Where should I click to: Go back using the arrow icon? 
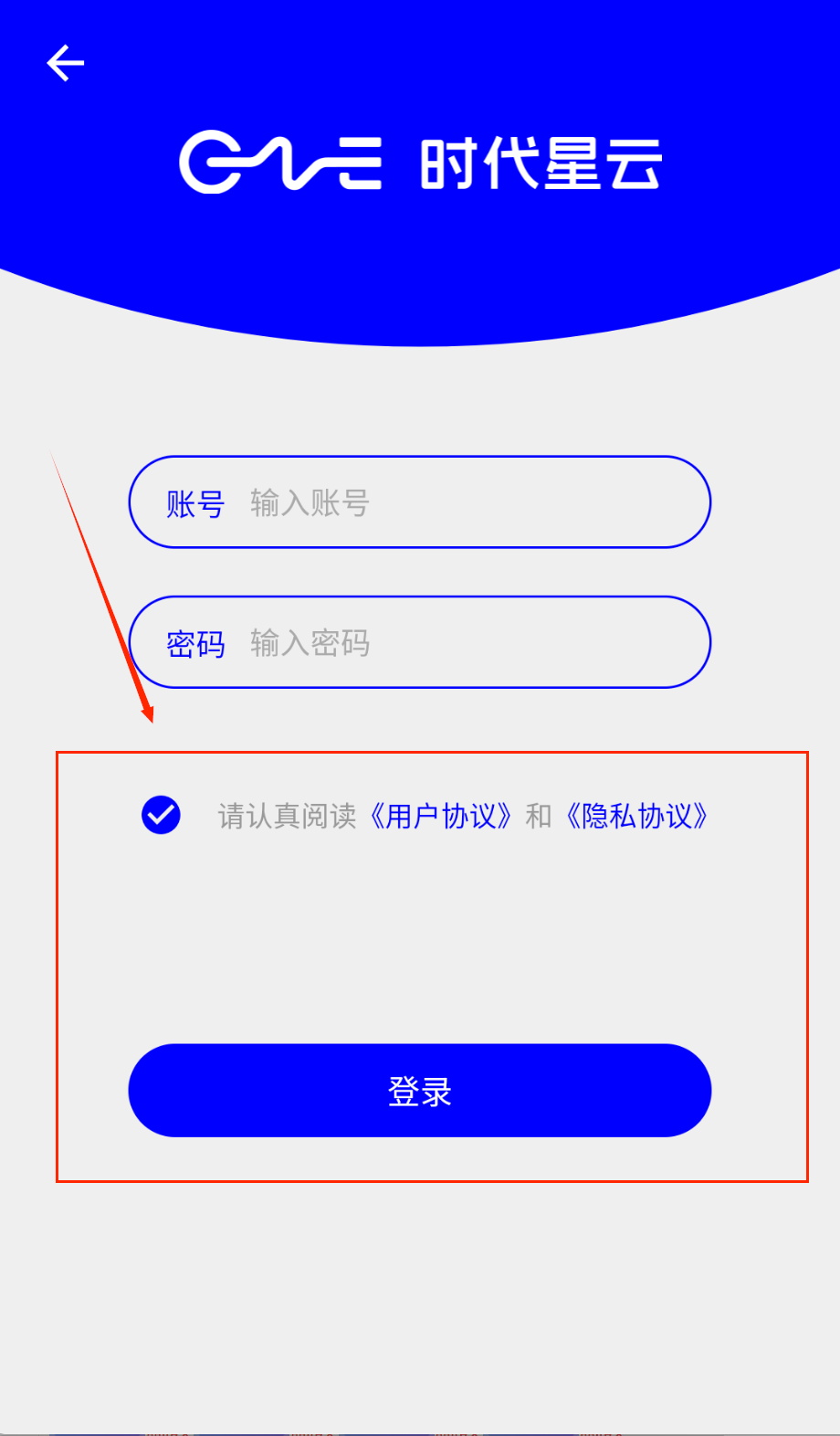coord(65,63)
